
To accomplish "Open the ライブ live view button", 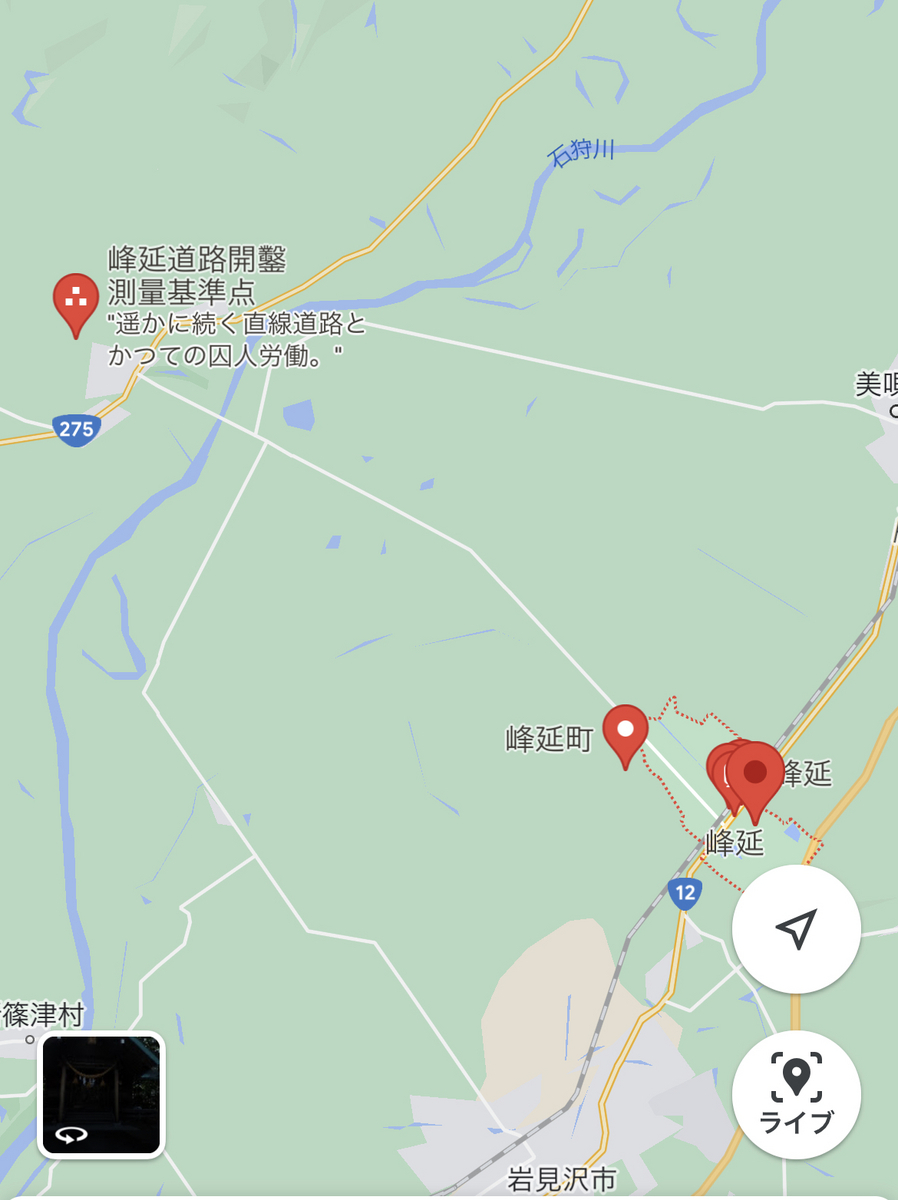I will point(796,1094).
